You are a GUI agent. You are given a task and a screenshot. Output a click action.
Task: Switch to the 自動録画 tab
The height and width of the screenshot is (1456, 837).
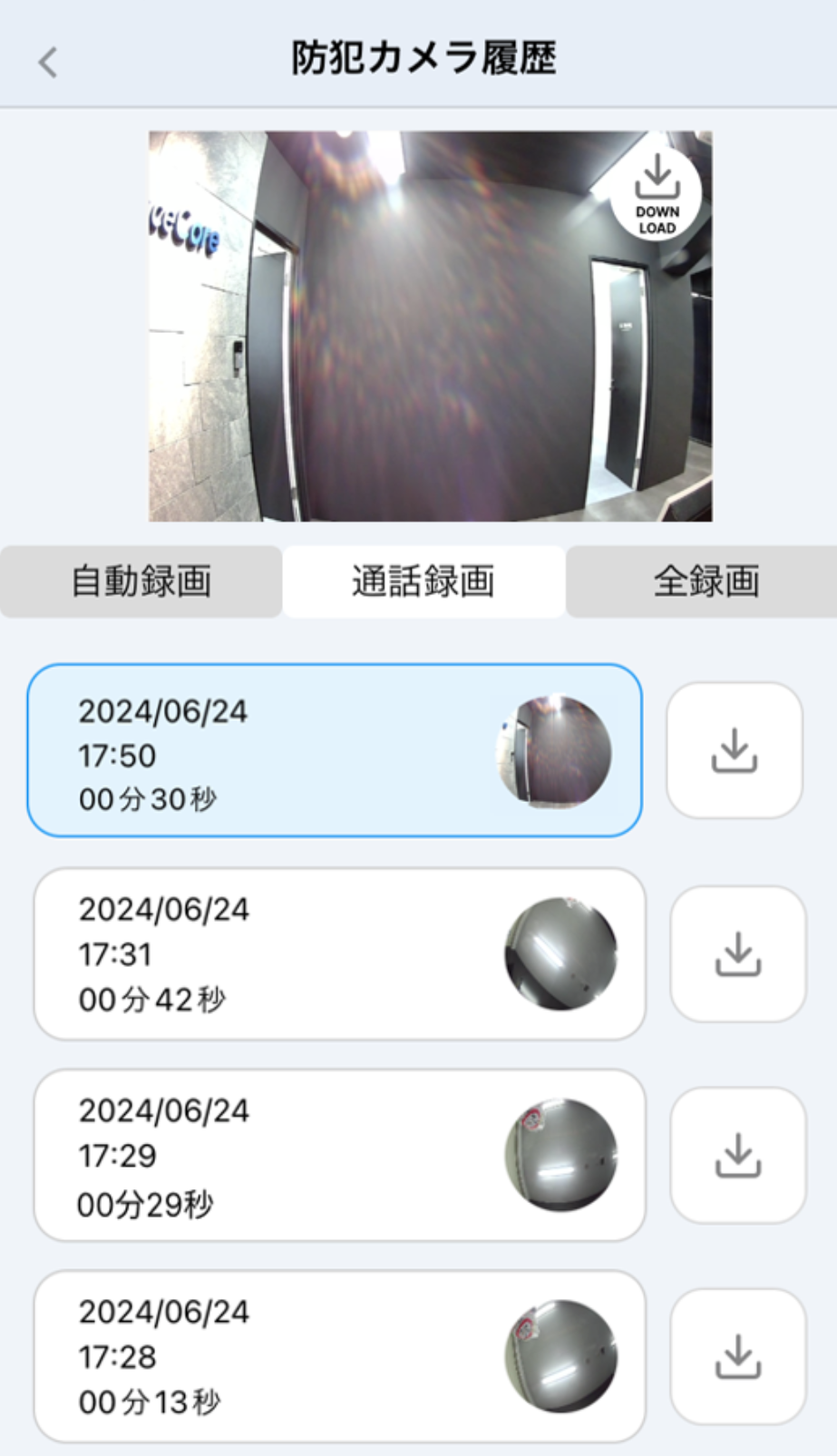141,581
